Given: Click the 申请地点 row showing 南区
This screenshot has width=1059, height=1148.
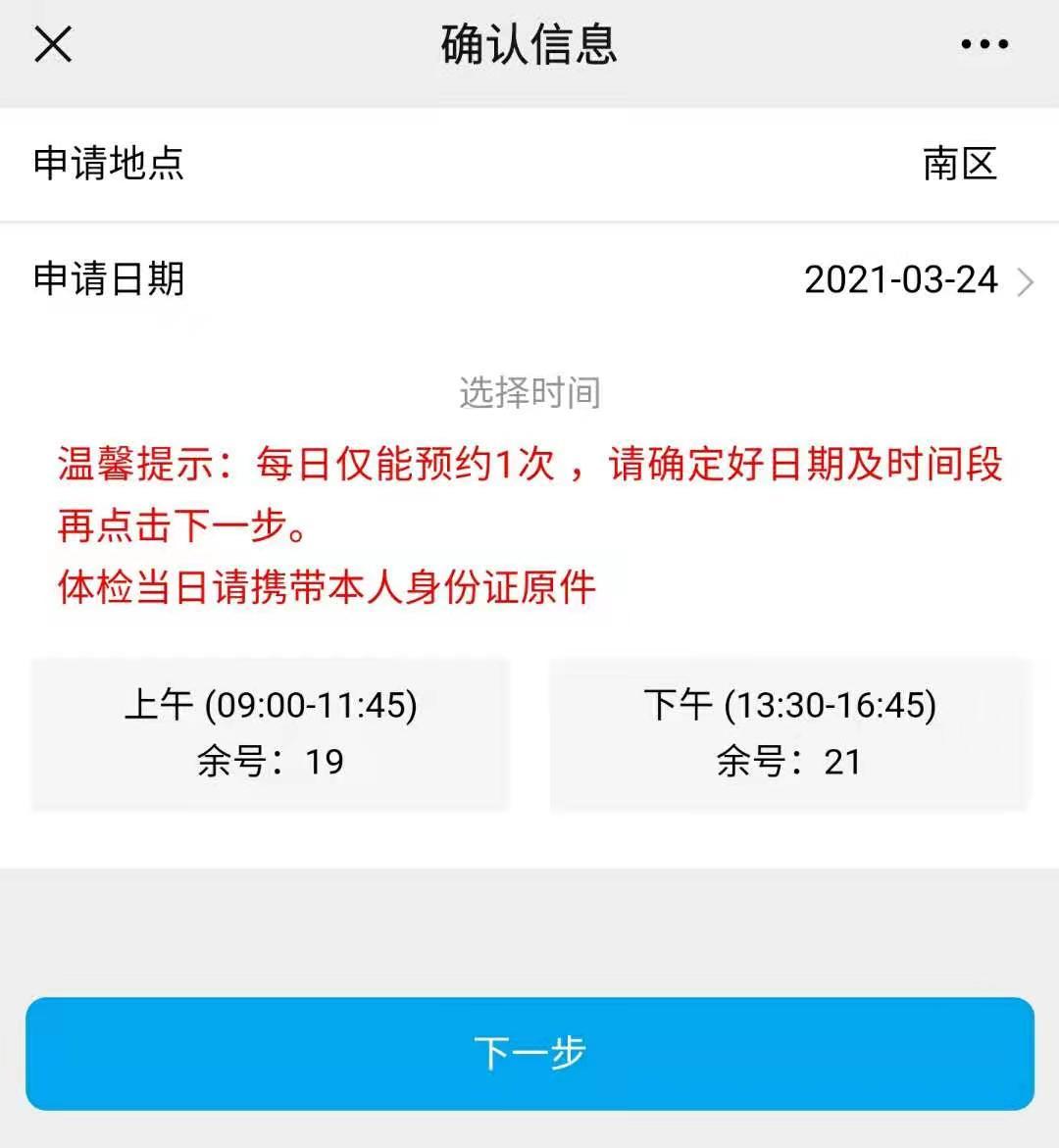Looking at the screenshot, I should (529, 164).
